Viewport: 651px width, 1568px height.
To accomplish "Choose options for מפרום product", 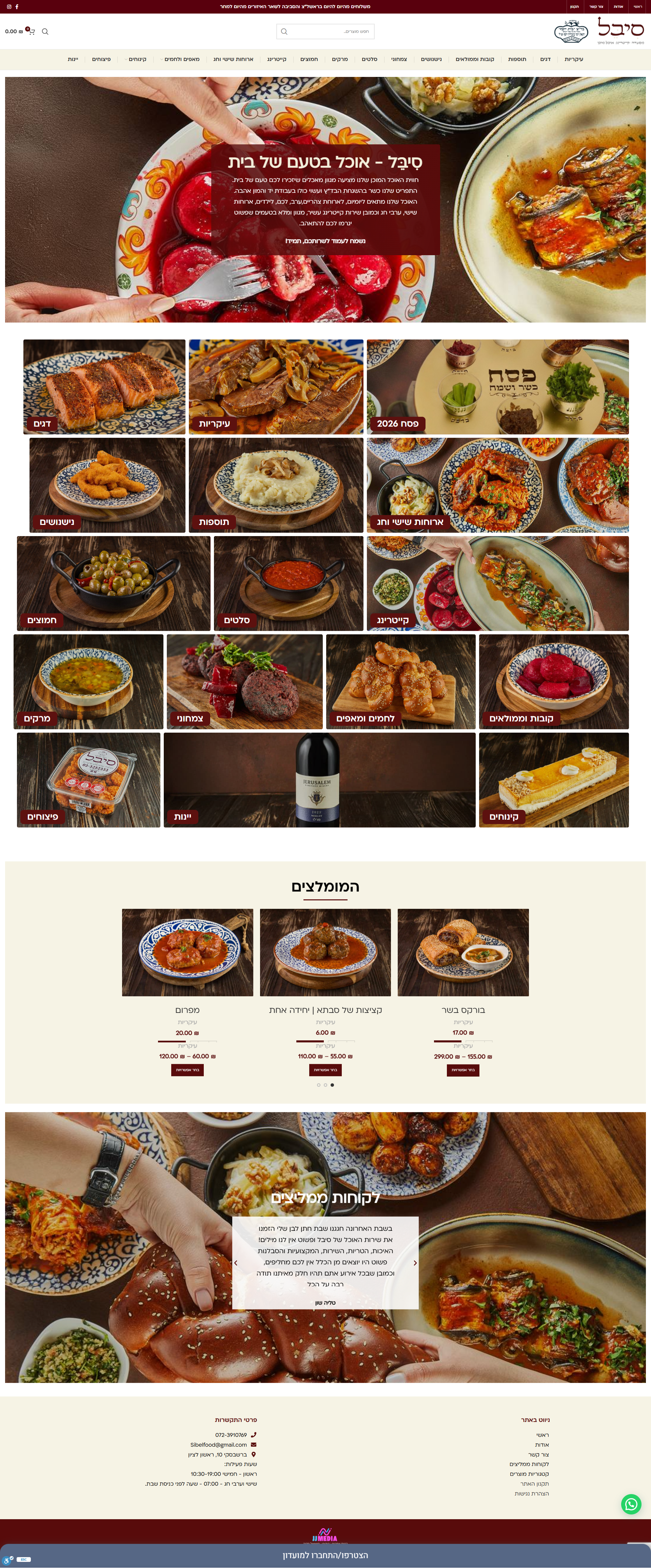I will pyautogui.click(x=187, y=1070).
